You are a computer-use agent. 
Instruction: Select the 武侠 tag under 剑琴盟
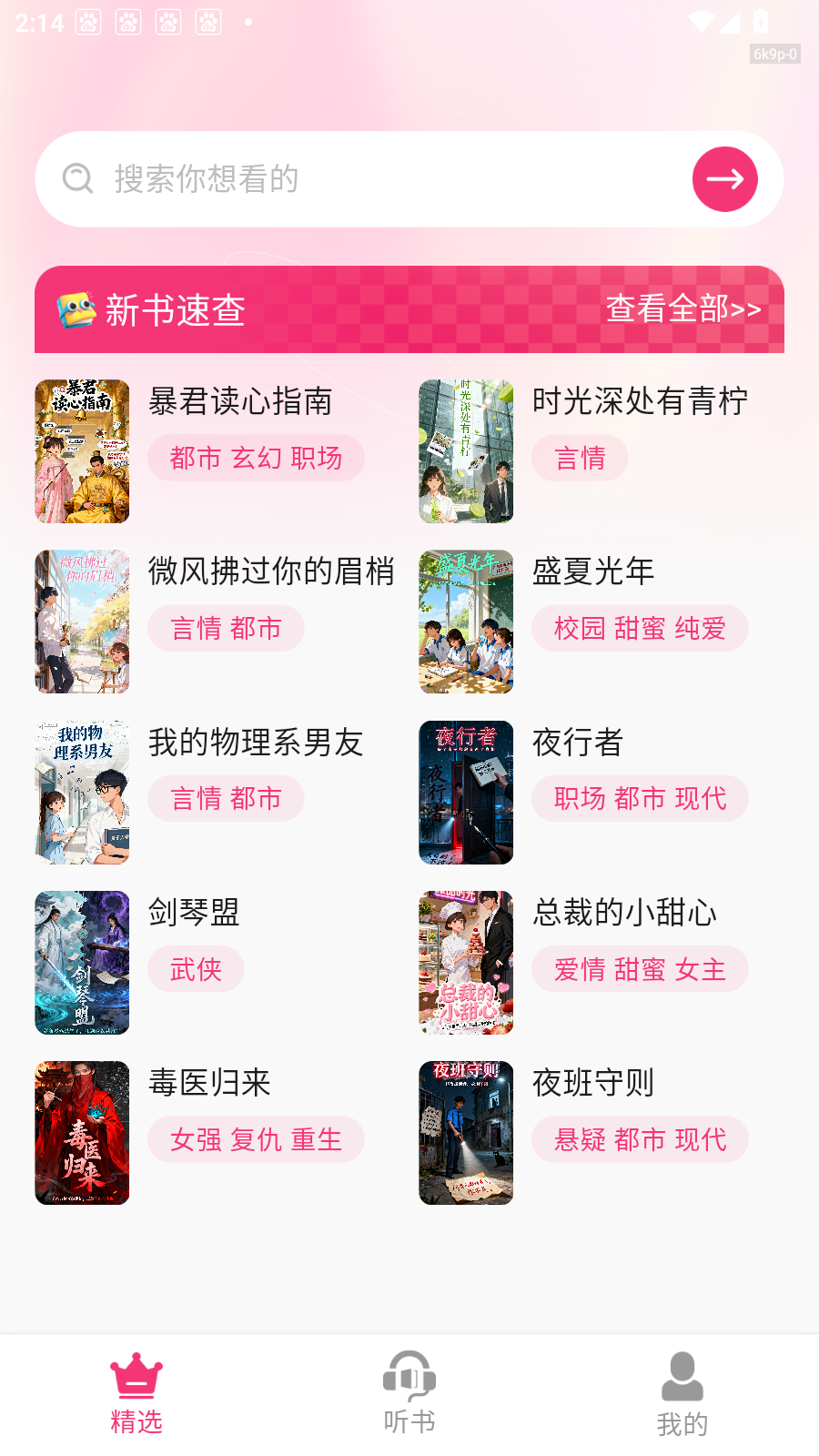pyautogui.click(x=196, y=969)
